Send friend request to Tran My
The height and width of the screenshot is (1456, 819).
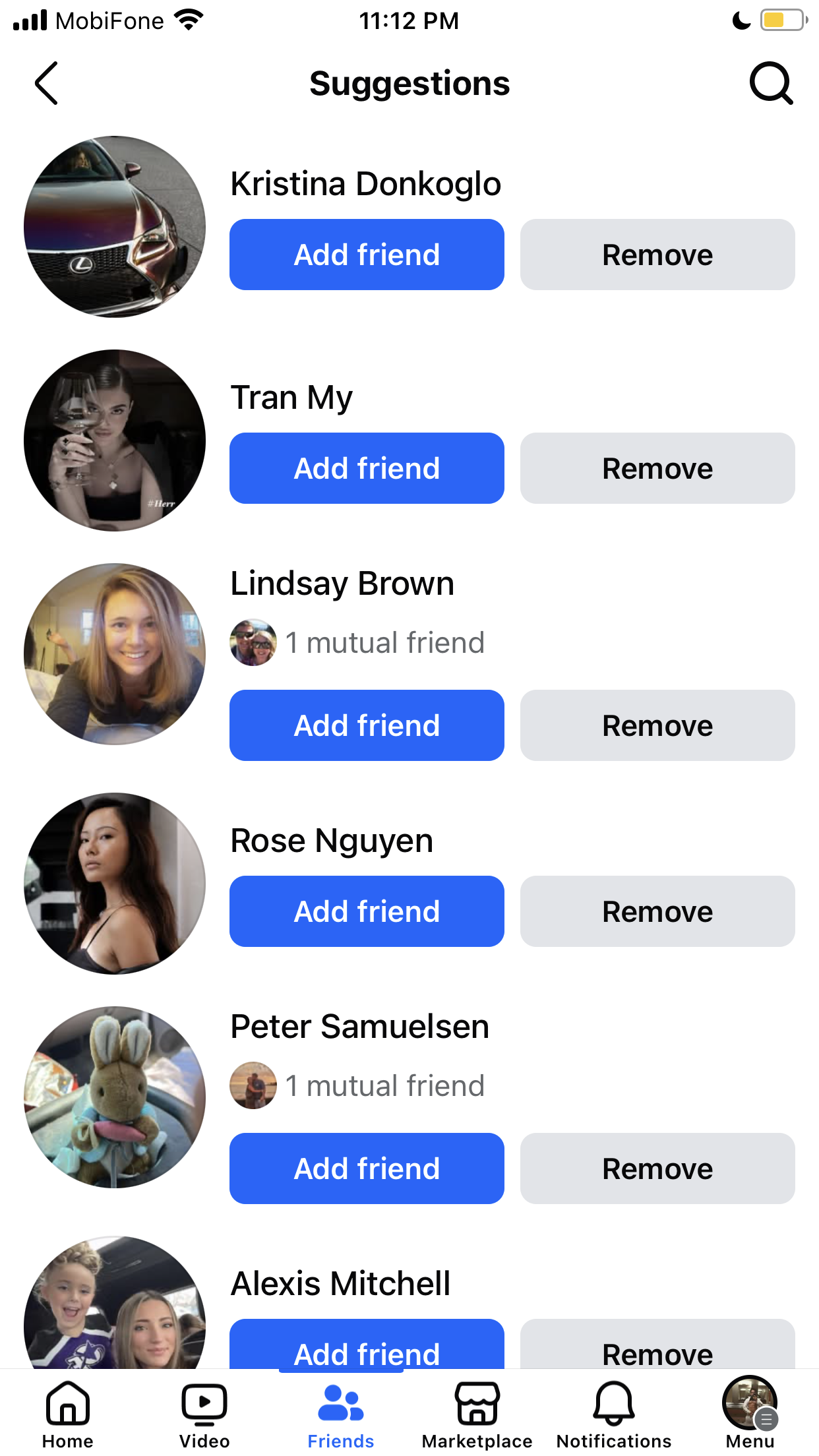pyautogui.click(x=367, y=468)
